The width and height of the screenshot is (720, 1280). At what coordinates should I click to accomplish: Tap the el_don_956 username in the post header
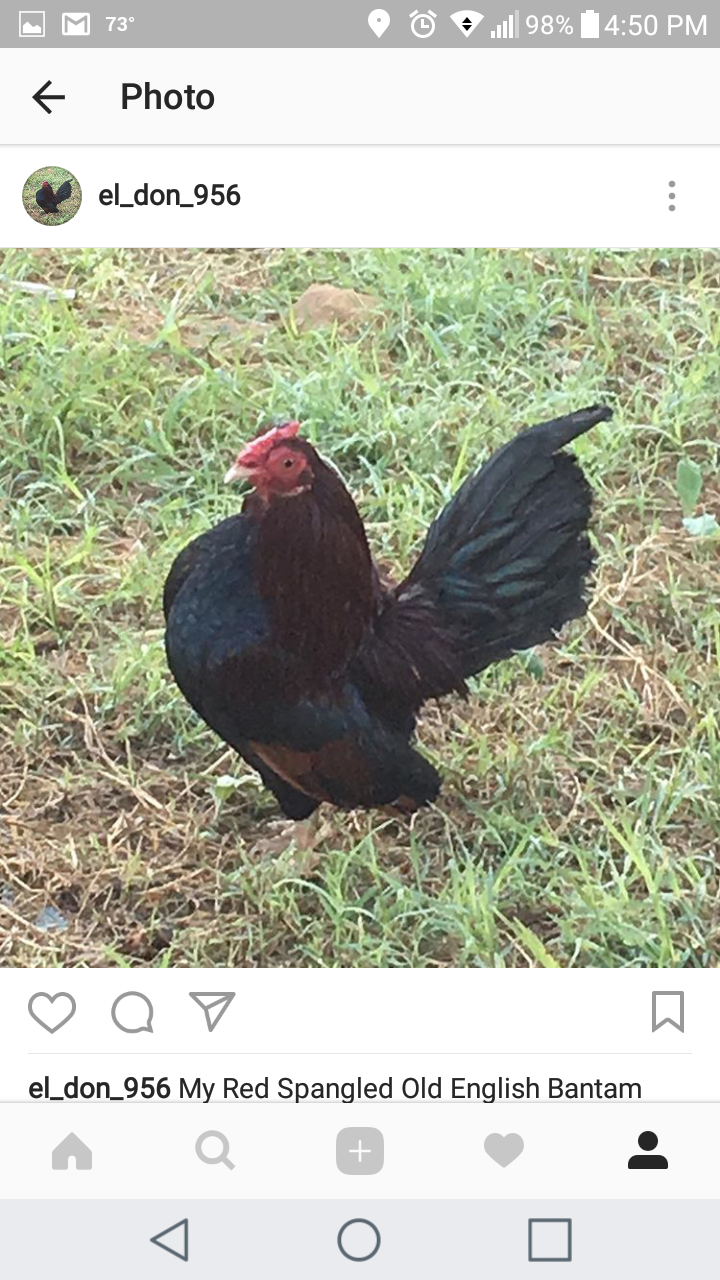(x=169, y=196)
